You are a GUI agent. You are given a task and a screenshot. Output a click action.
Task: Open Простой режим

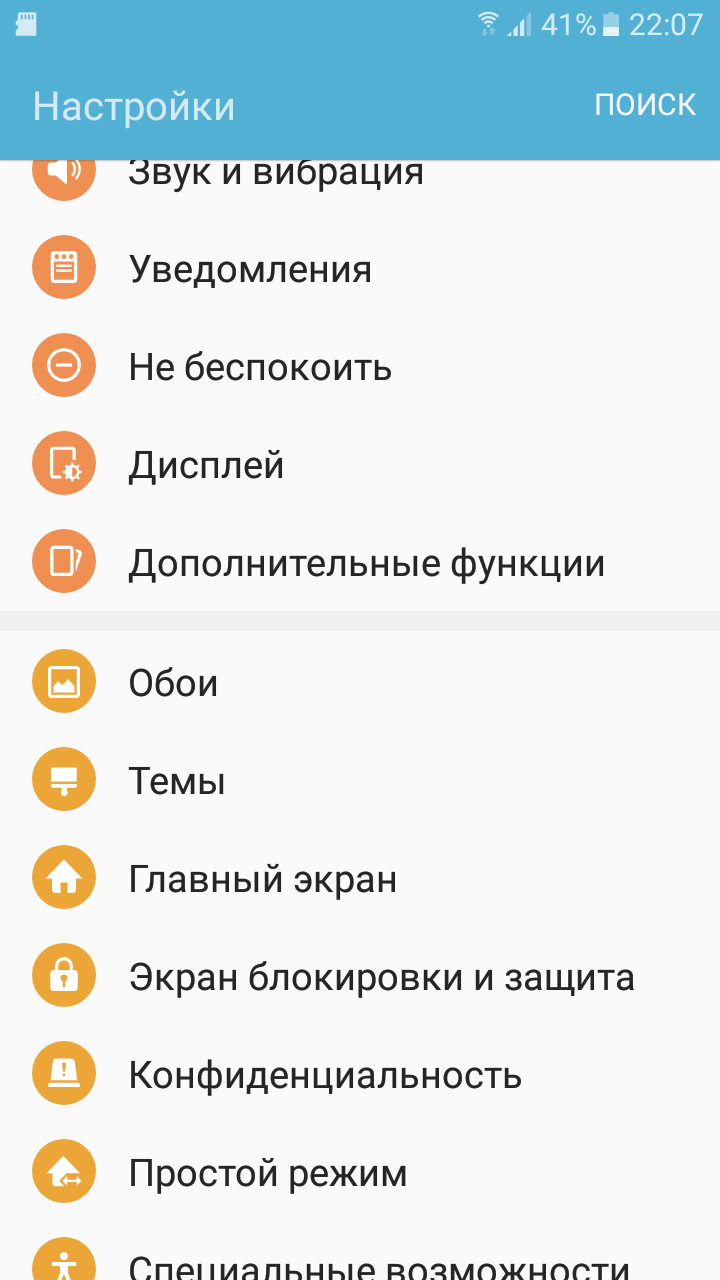pyautogui.click(x=268, y=1172)
